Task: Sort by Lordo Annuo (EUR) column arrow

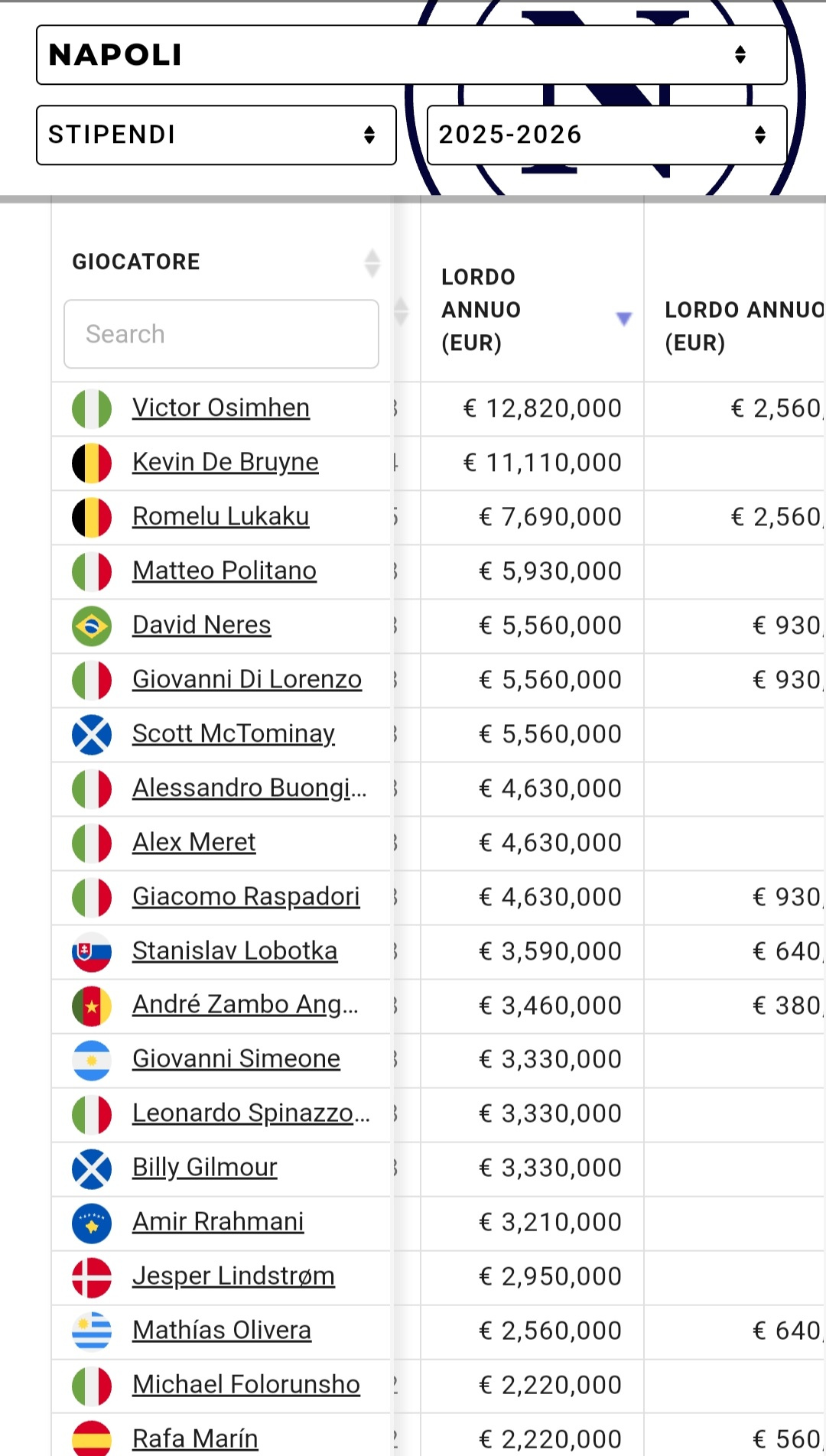Action: click(x=624, y=318)
